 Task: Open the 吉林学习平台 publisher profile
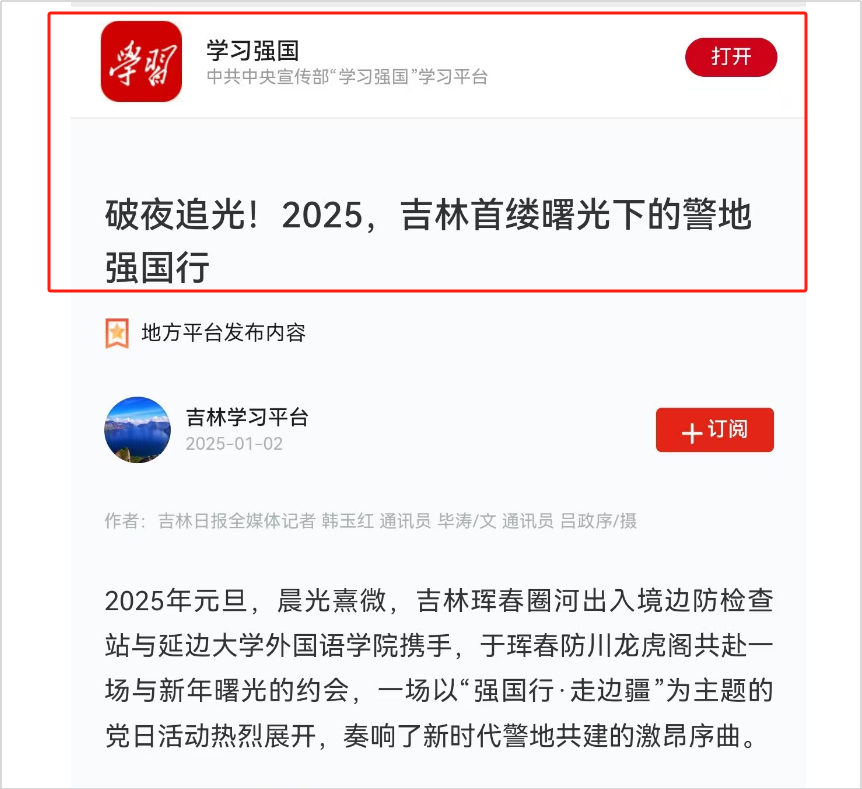click(x=246, y=418)
